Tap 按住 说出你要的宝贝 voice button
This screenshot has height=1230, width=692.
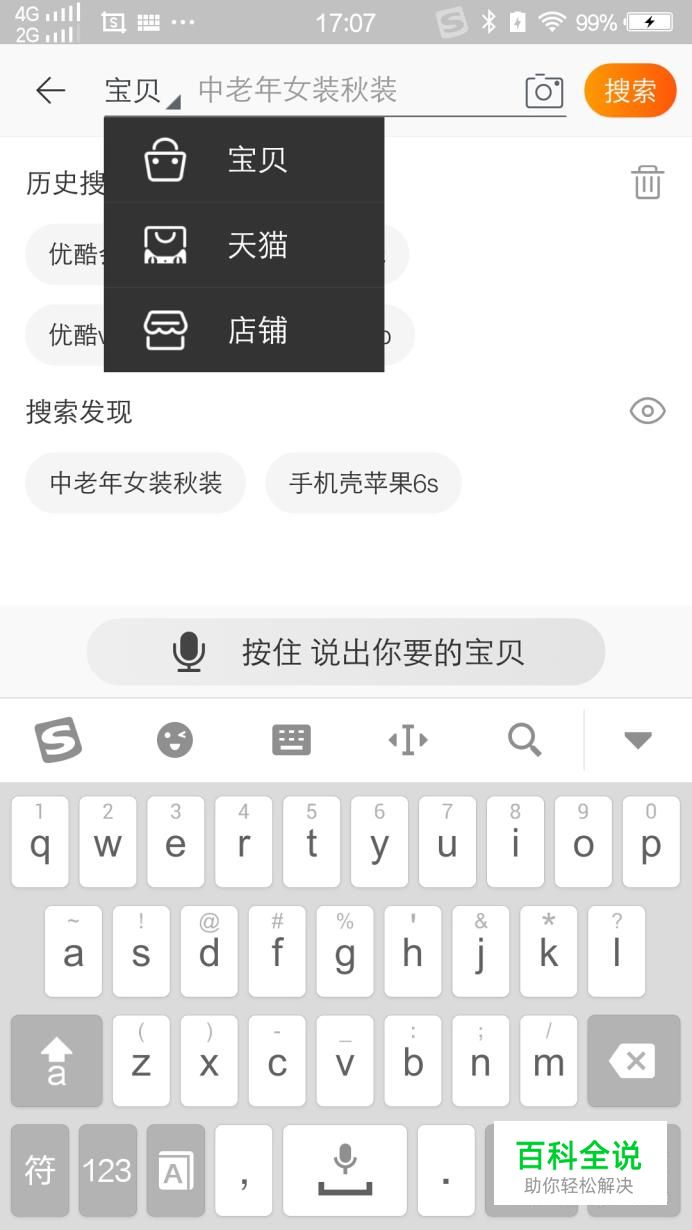pyautogui.click(x=346, y=652)
